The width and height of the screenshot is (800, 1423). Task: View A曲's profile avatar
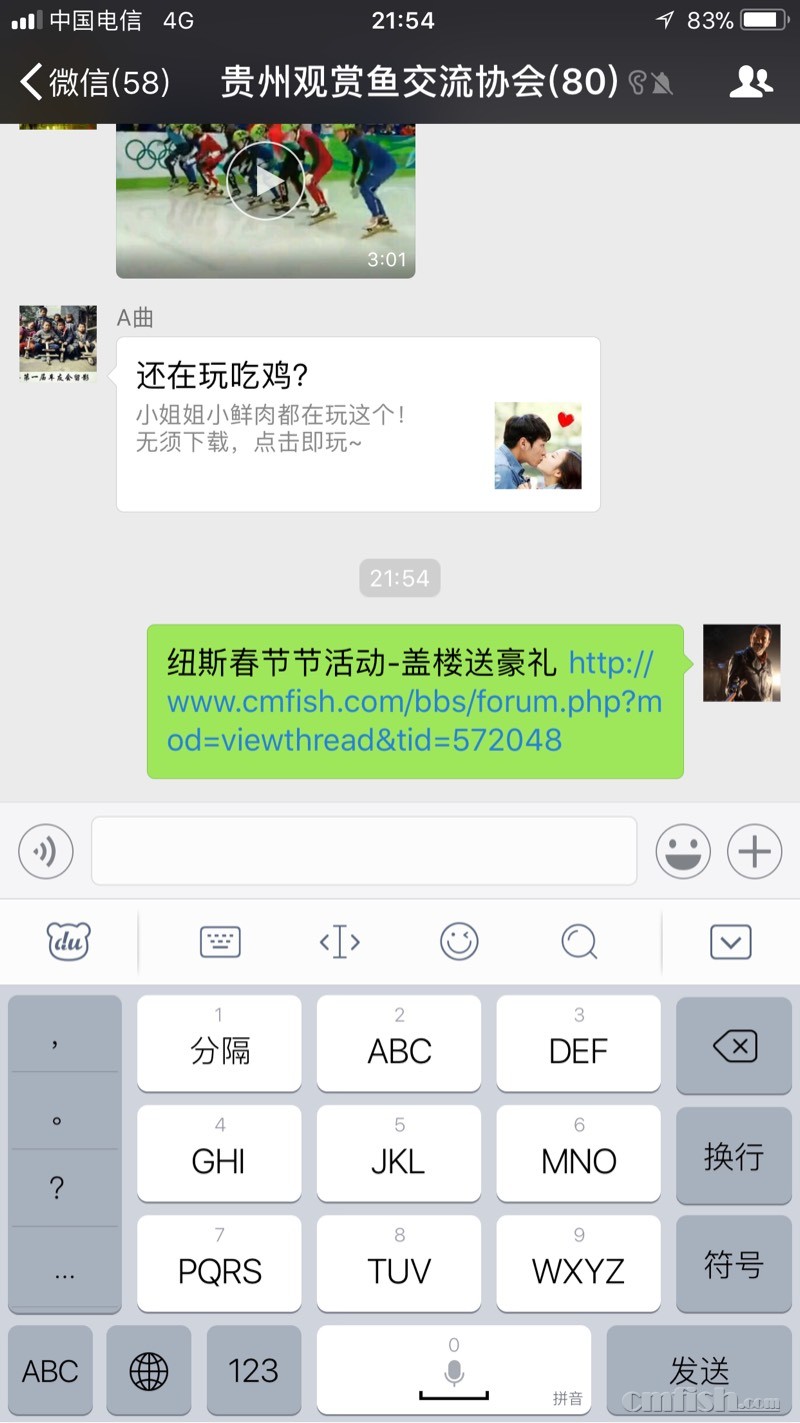tap(58, 344)
